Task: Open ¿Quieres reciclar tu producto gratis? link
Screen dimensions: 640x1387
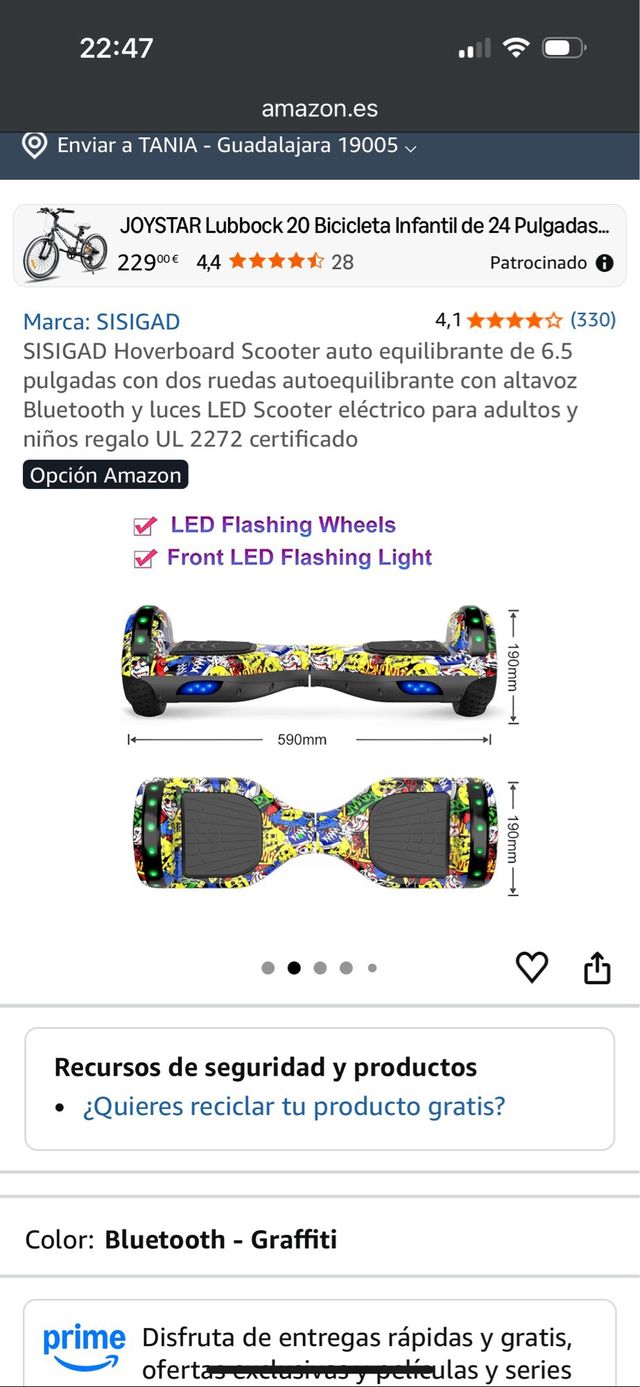Action: click(x=293, y=1106)
